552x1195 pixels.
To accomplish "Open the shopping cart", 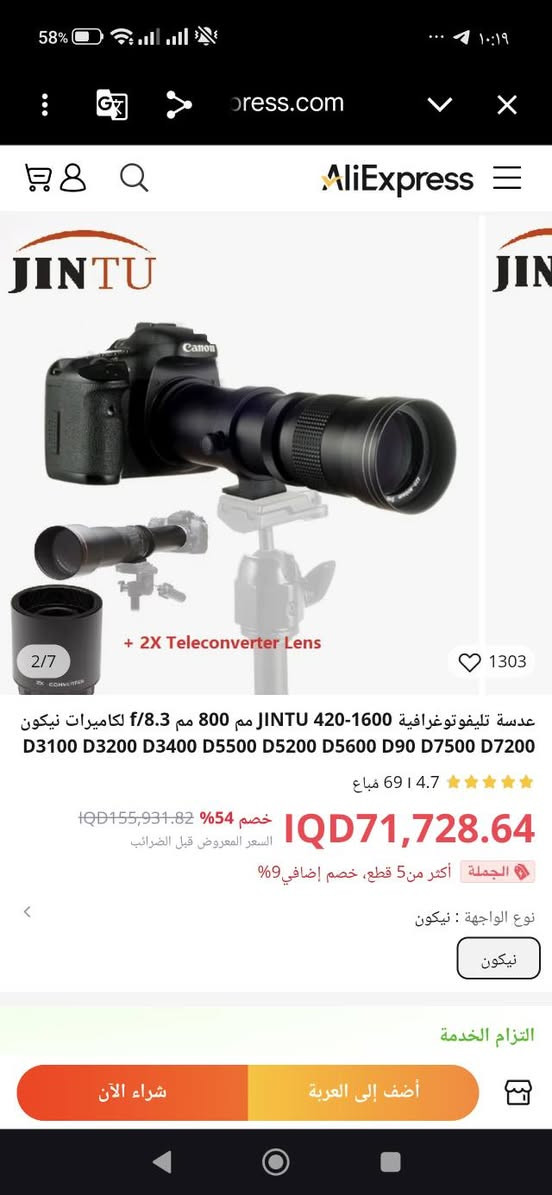I will (37, 178).
